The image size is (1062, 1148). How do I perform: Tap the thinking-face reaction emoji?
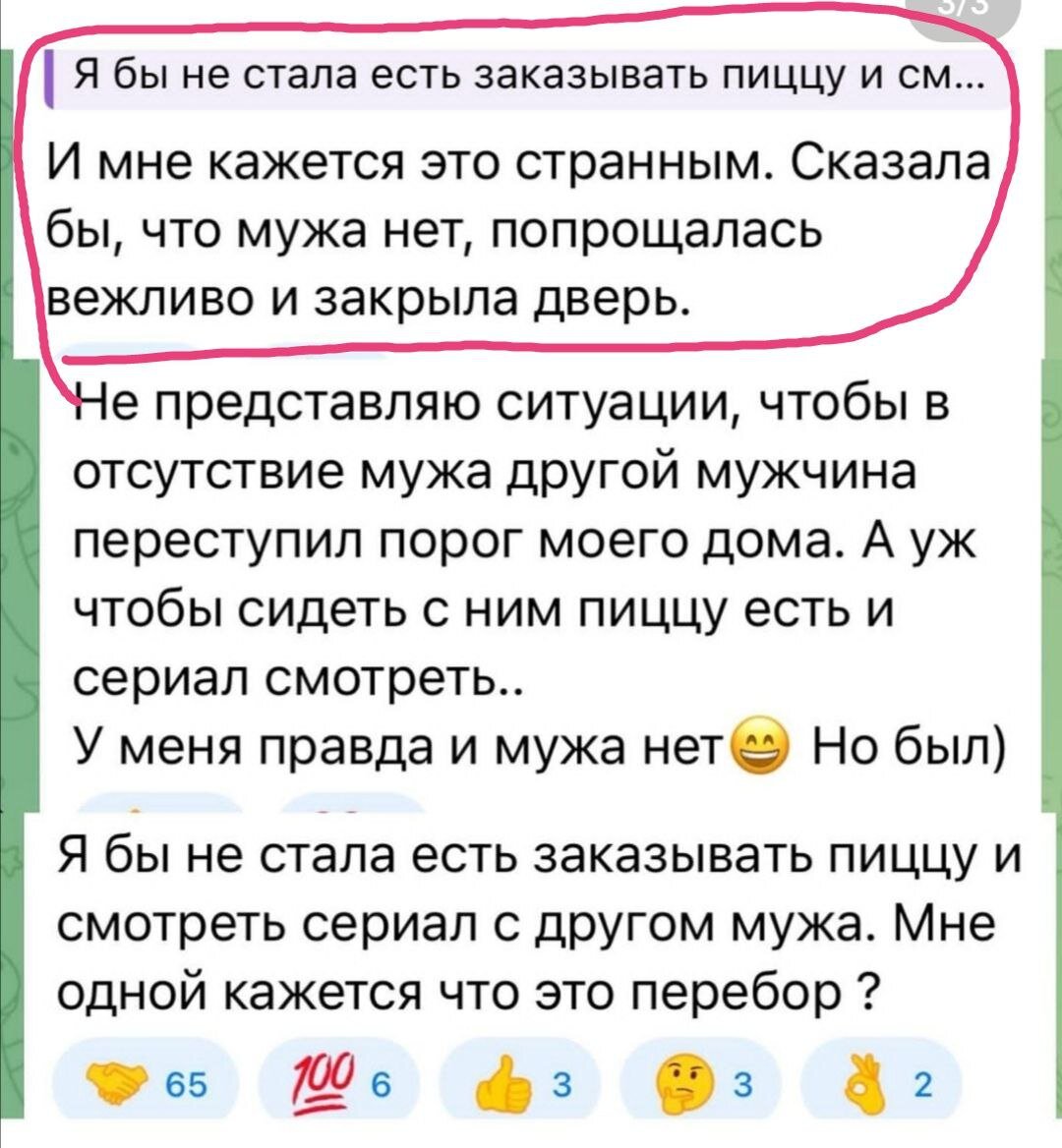pos(678,1078)
